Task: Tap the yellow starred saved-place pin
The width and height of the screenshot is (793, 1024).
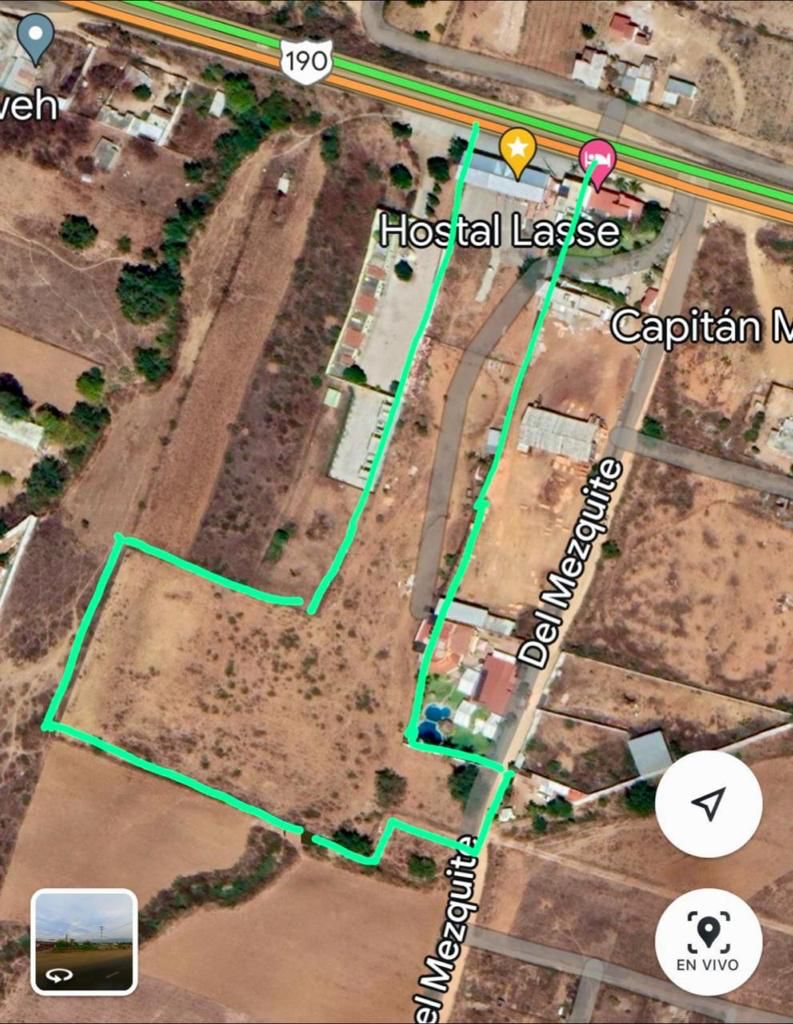Action: 517,149
